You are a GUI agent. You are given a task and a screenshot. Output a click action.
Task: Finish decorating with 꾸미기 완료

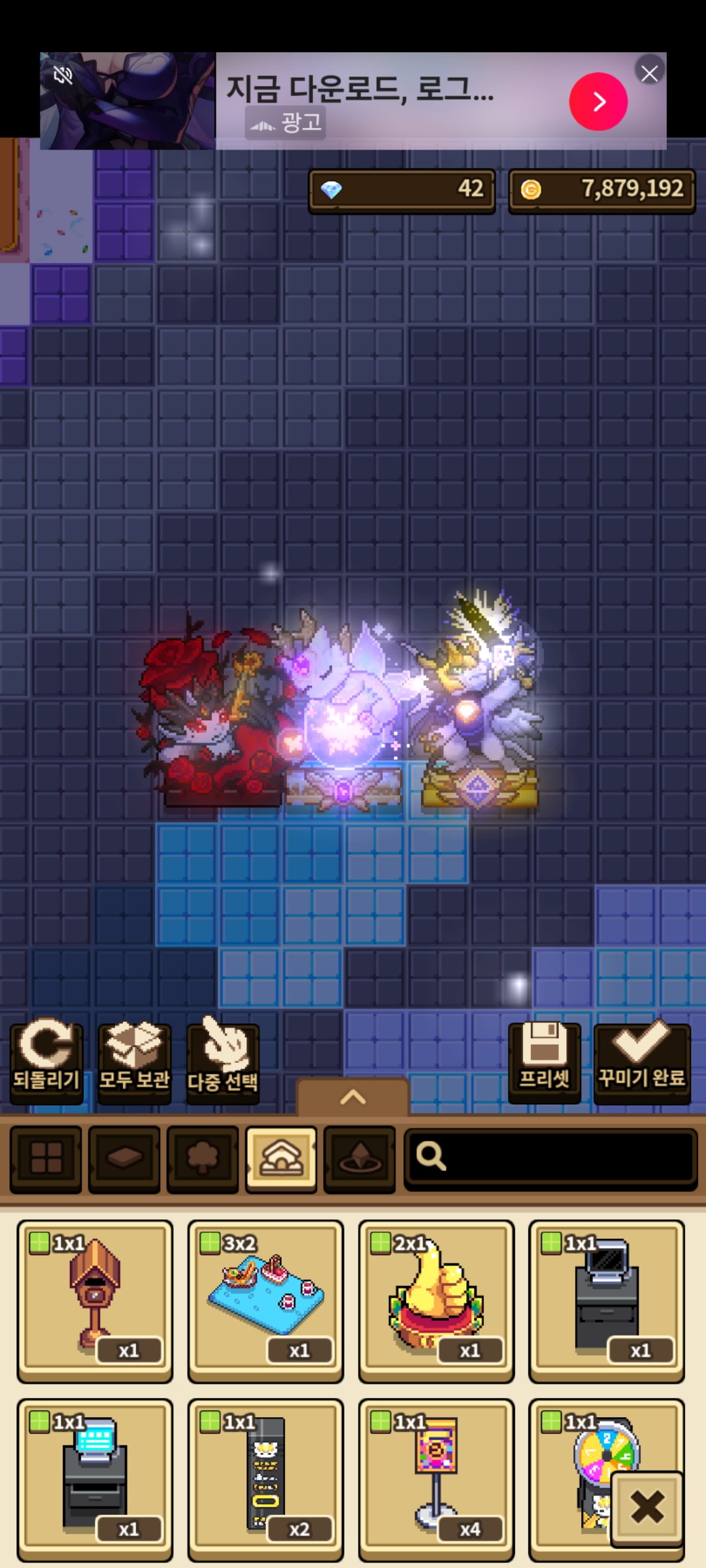coord(642,1061)
